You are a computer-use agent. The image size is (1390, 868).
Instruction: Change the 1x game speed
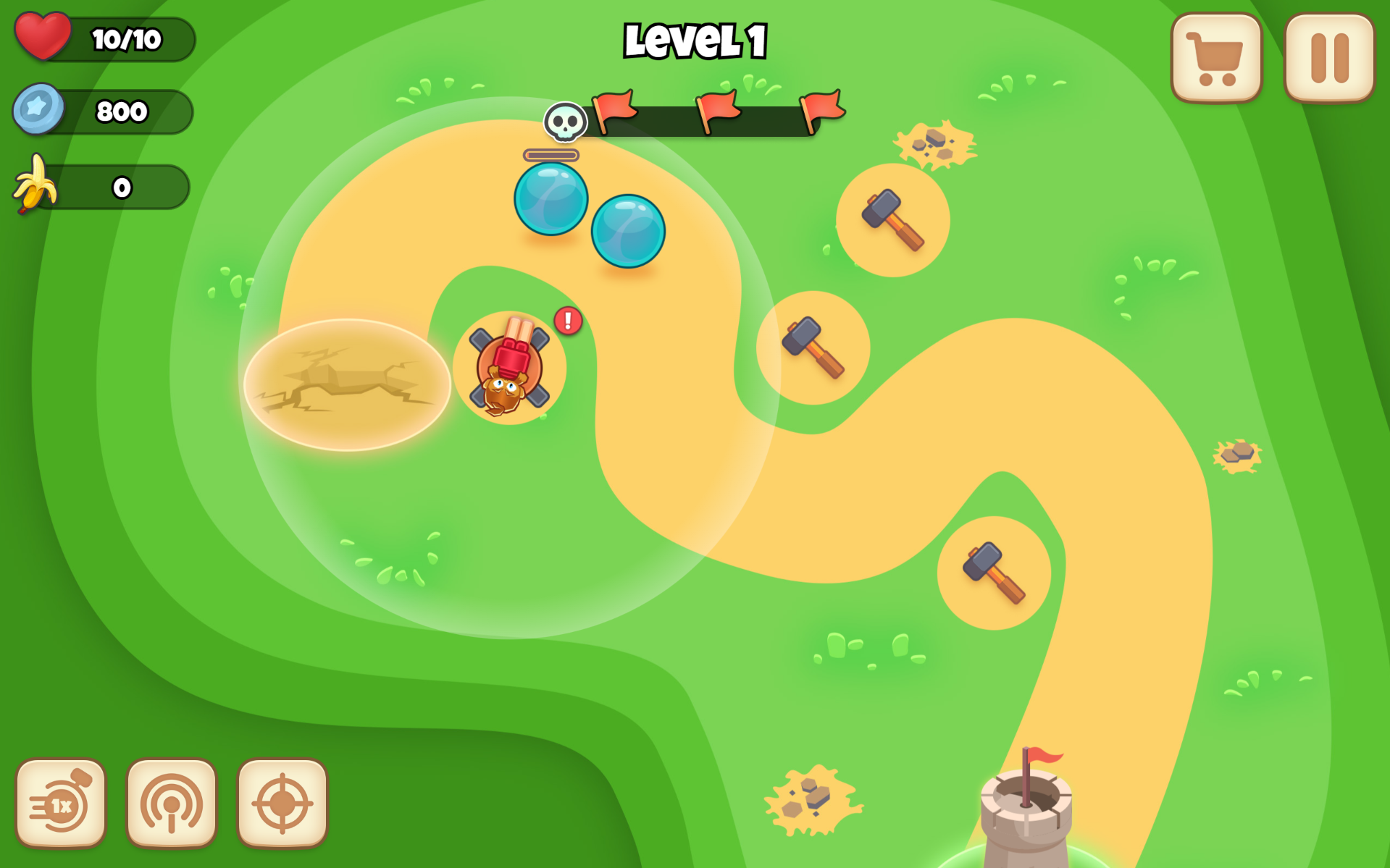[61, 803]
